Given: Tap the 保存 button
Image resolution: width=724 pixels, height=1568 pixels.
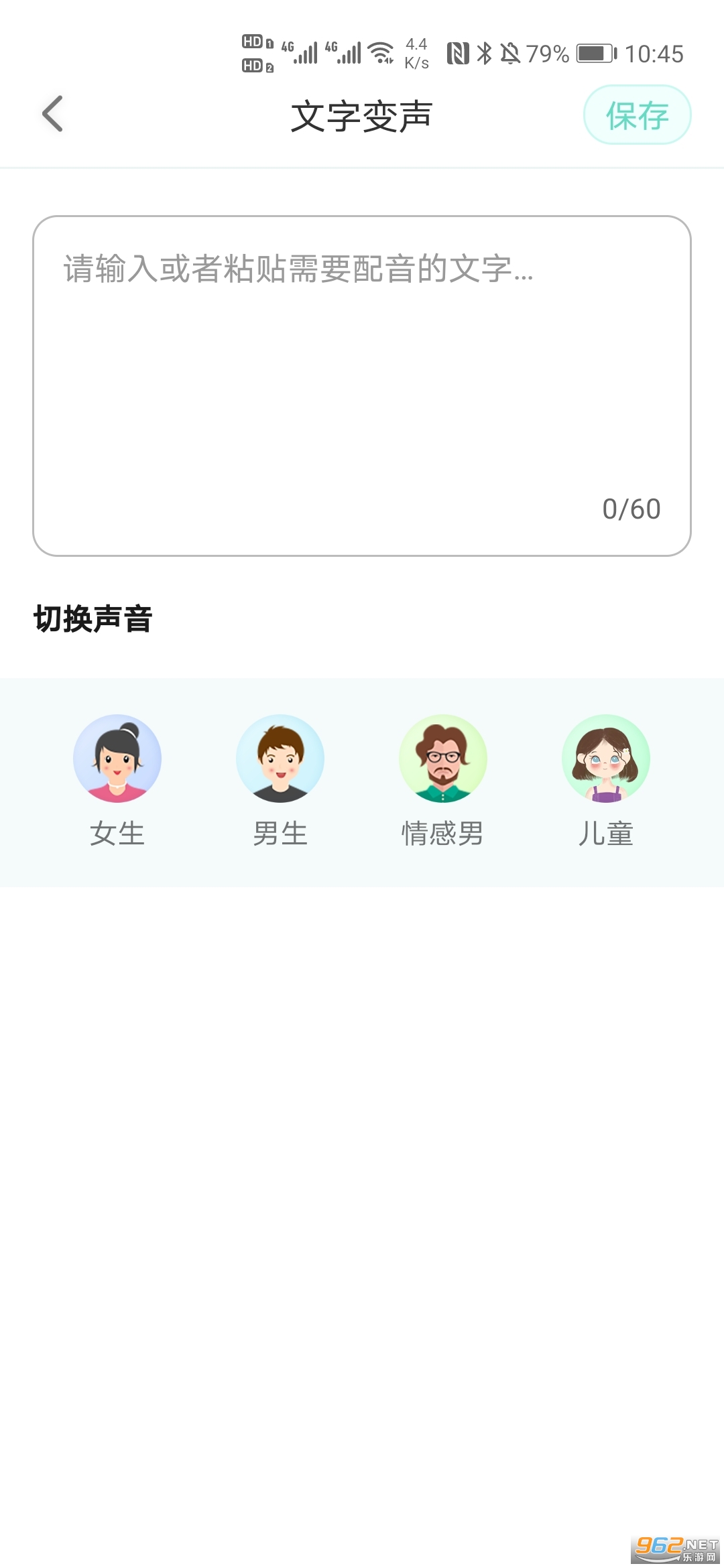Looking at the screenshot, I should point(637,115).
